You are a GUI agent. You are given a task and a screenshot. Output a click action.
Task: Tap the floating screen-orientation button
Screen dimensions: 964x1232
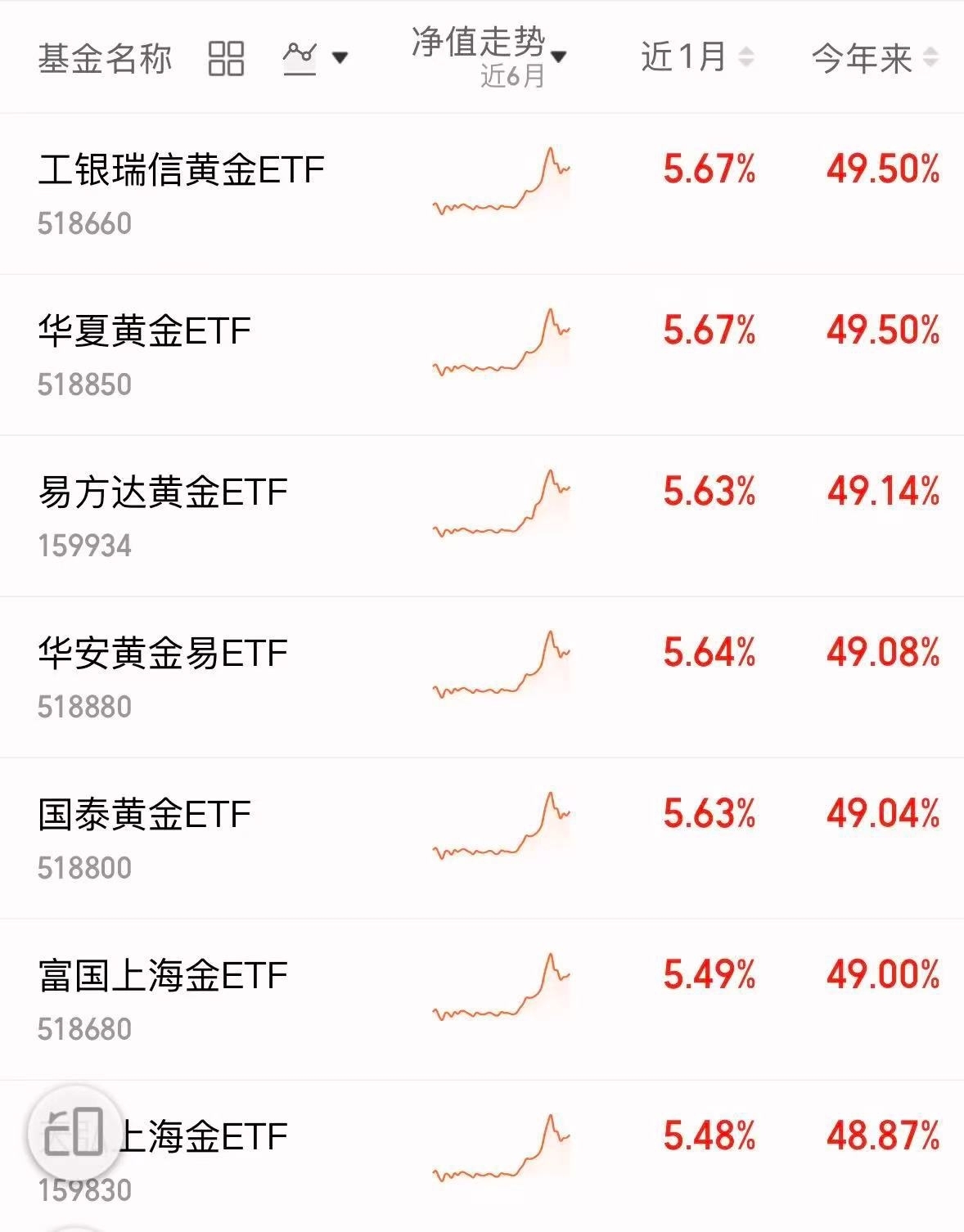(74, 1133)
